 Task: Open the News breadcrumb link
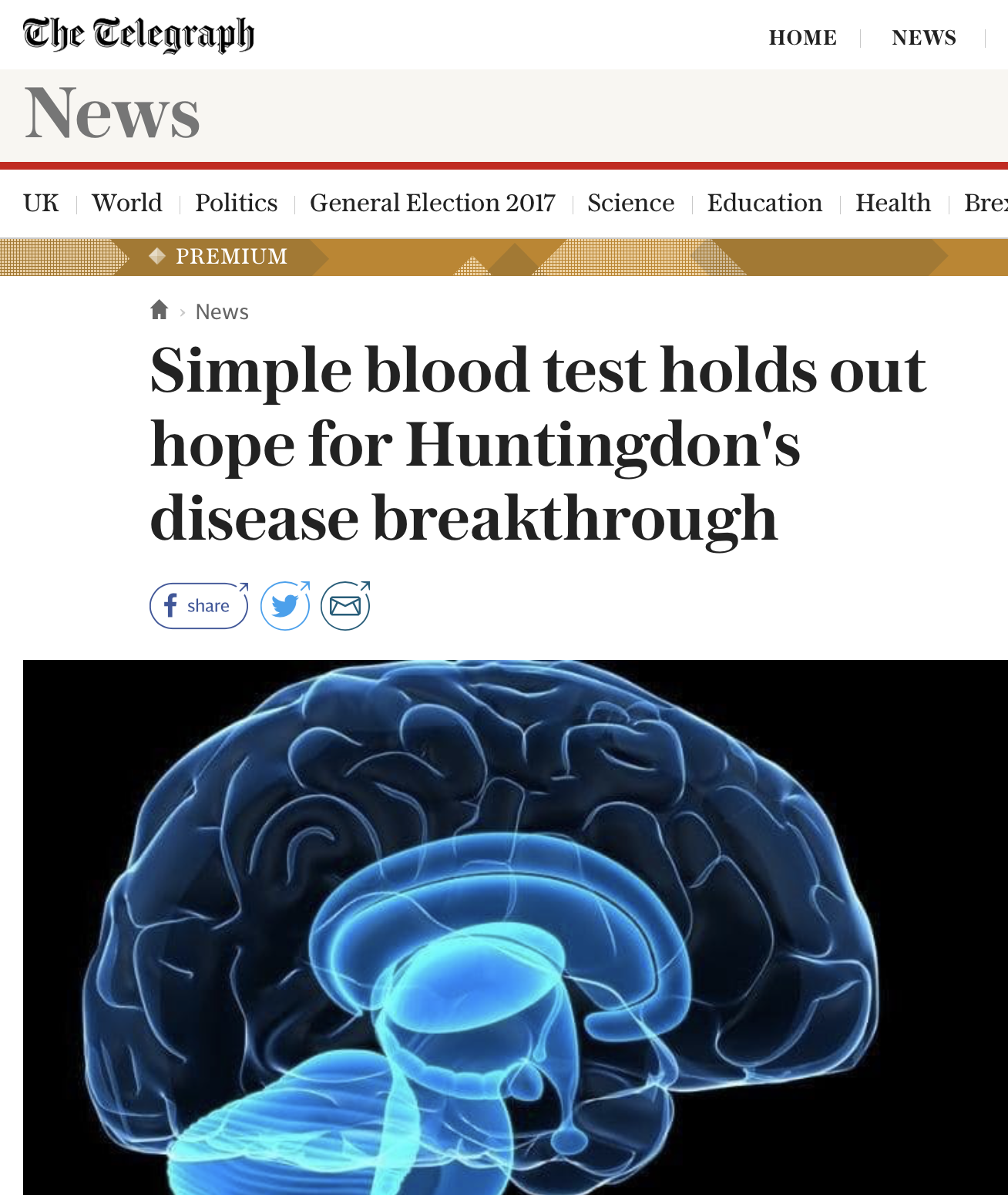point(222,311)
